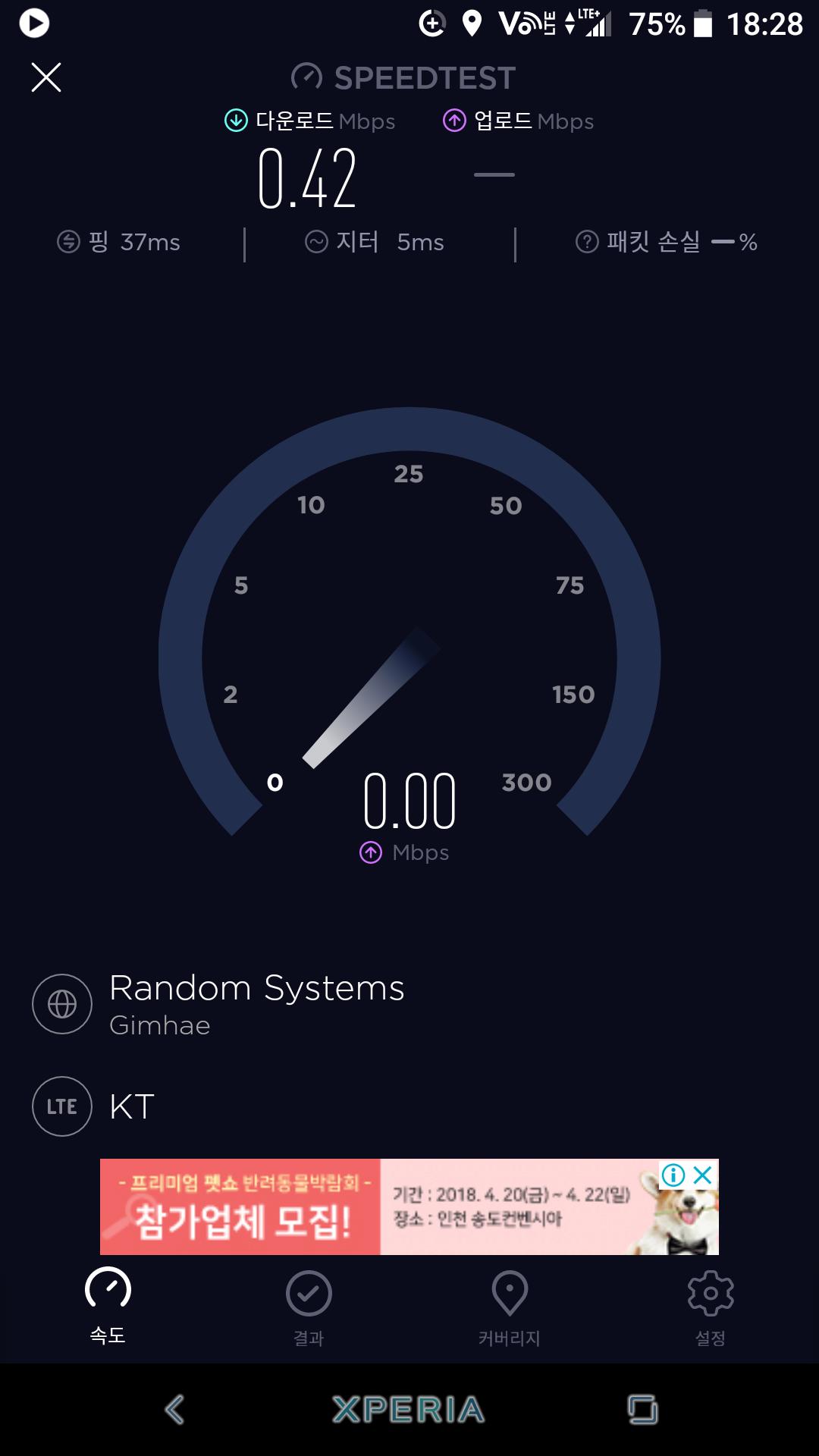Viewport: 819px width, 1456px height.
Task: Go to the 설정 tab
Action: pyautogui.click(x=711, y=1304)
